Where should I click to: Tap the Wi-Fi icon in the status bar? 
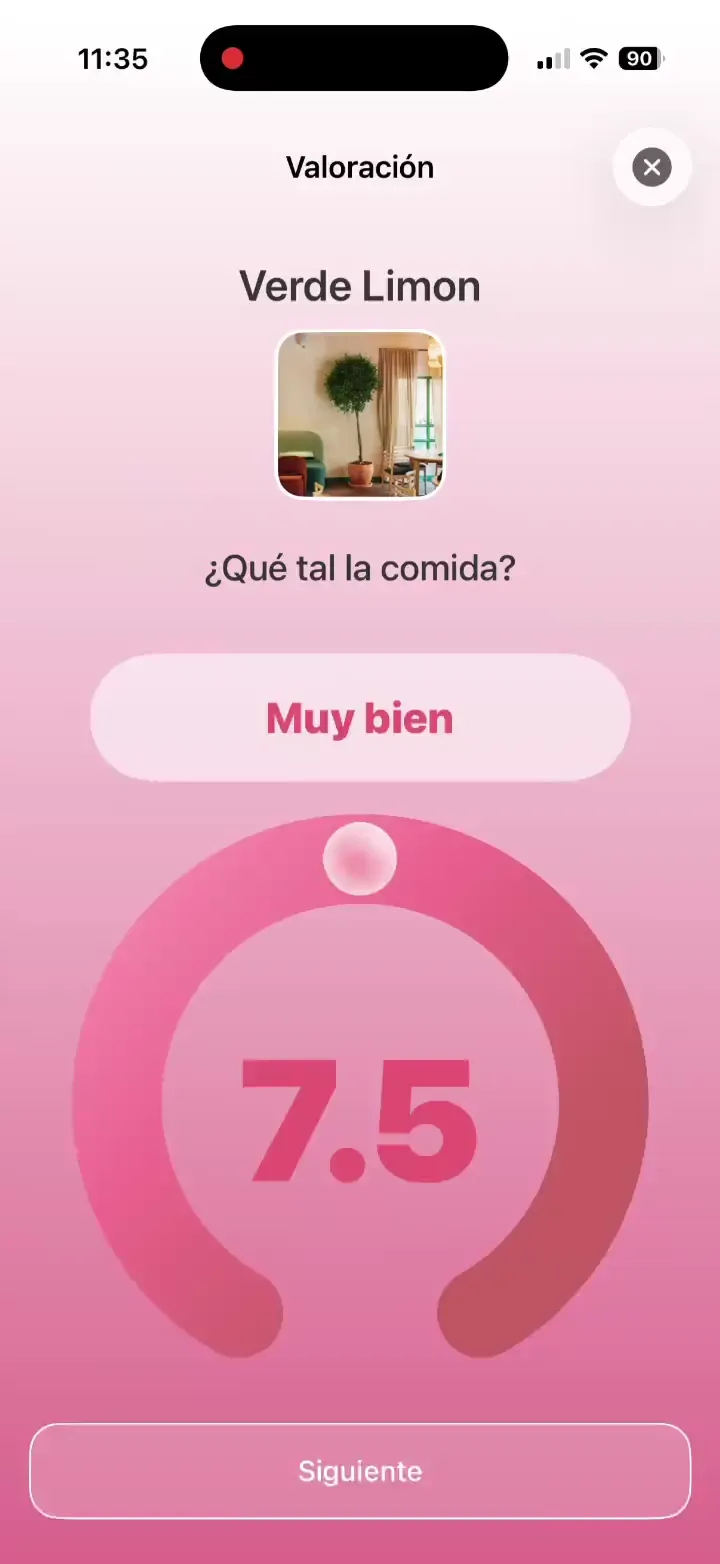pos(593,57)
